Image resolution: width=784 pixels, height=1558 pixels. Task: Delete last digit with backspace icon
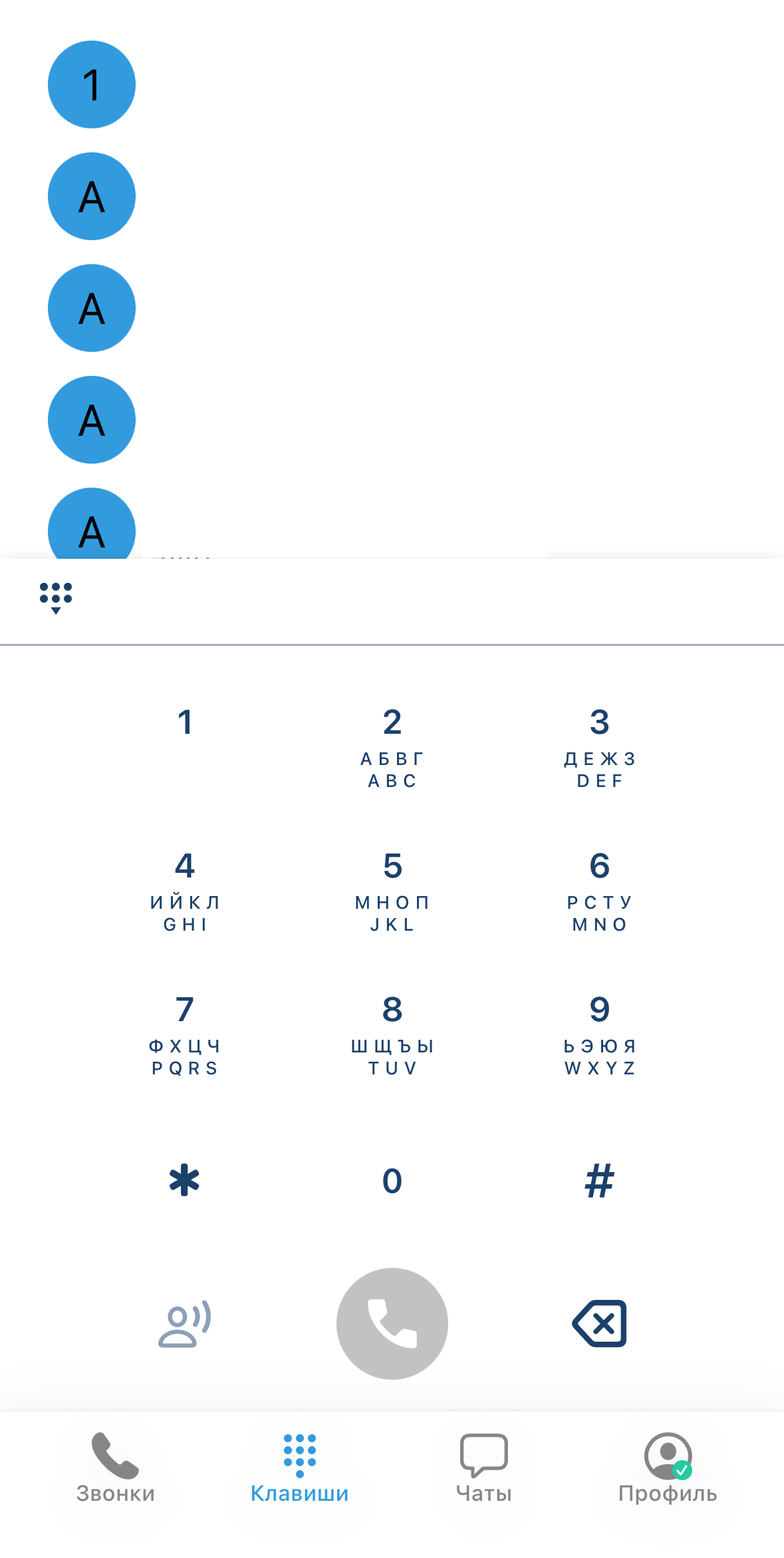599,1324
